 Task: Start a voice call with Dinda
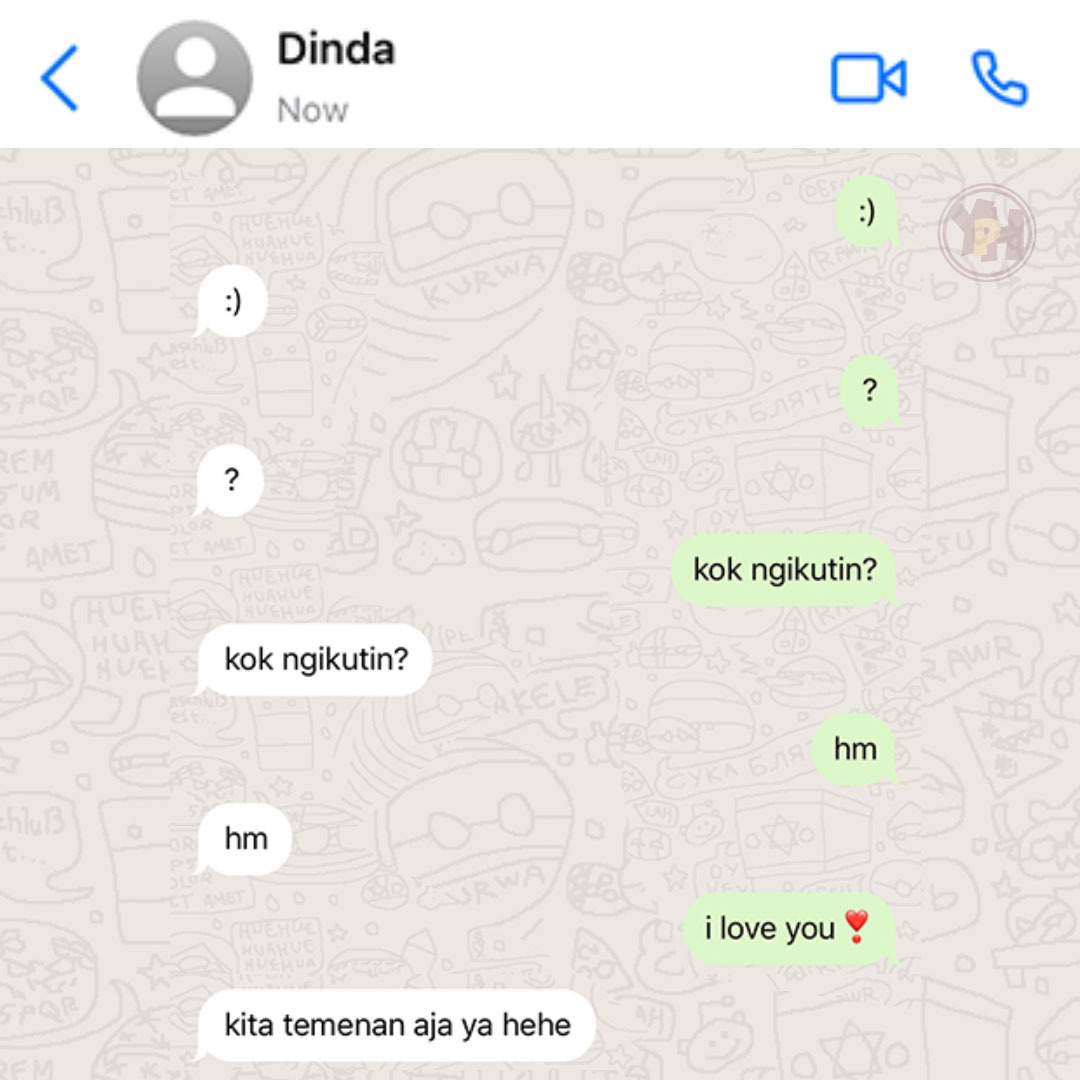(x=998, y=78)
